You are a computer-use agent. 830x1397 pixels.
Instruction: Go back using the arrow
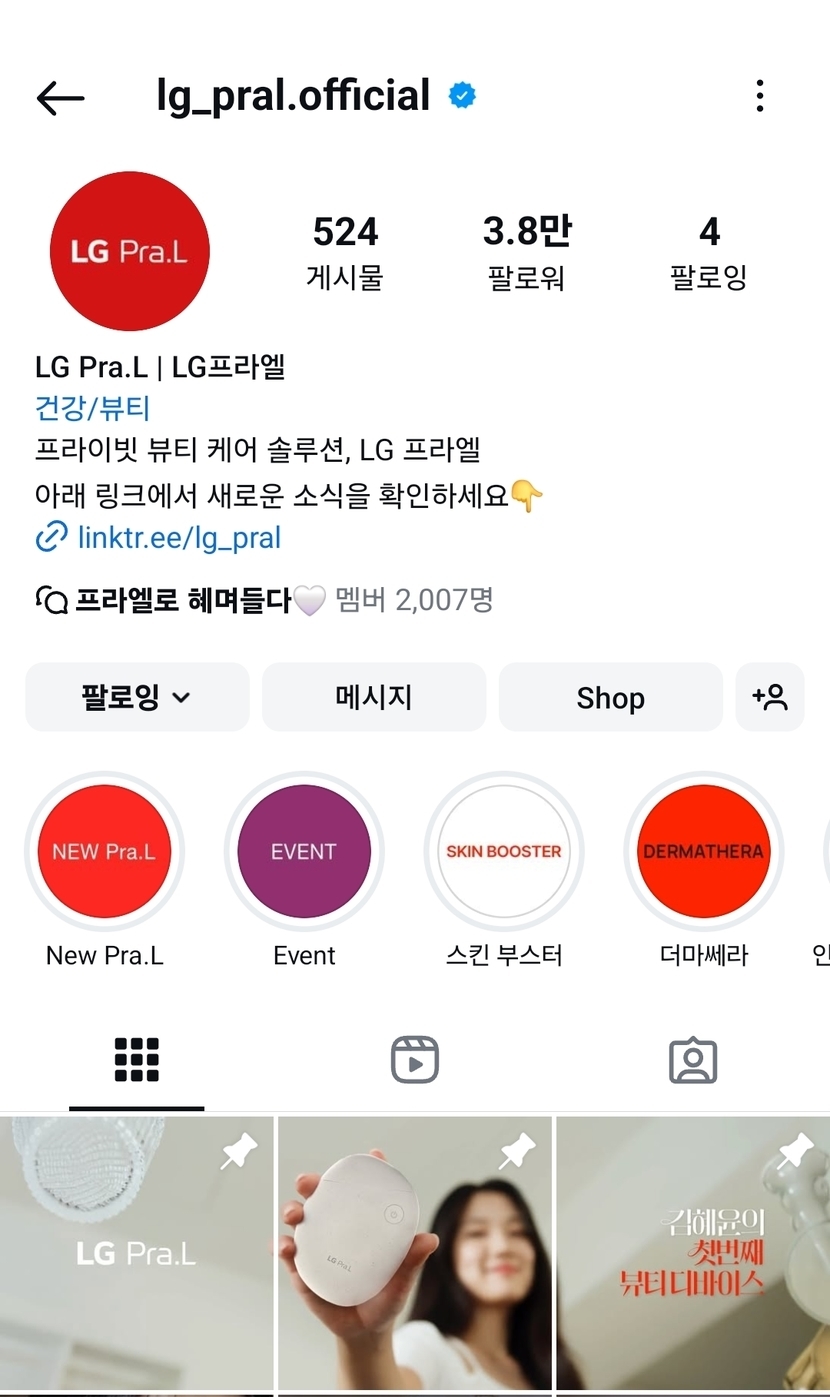coord(60,97)
